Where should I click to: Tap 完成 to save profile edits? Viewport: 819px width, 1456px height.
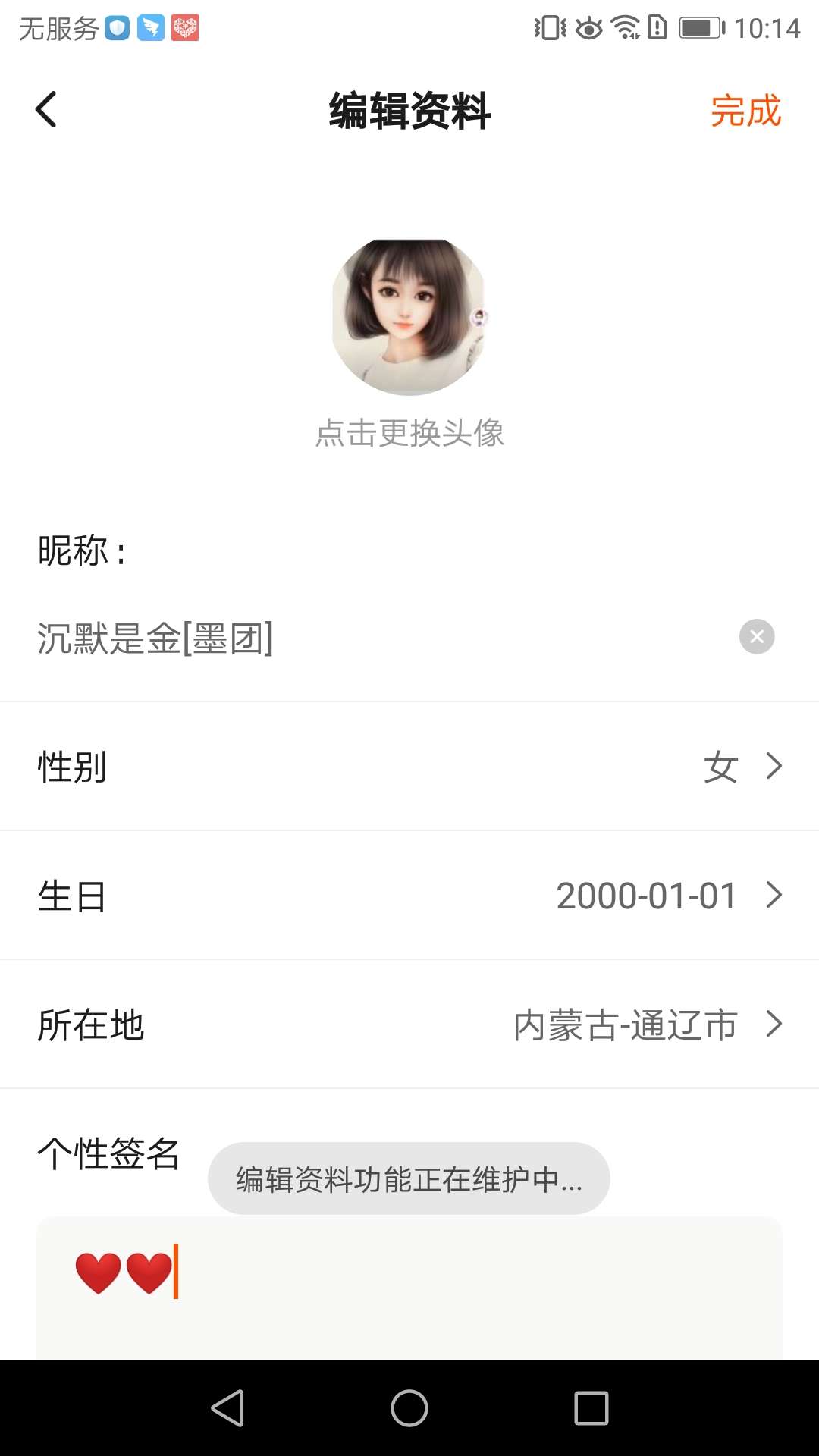click(745, 111)
